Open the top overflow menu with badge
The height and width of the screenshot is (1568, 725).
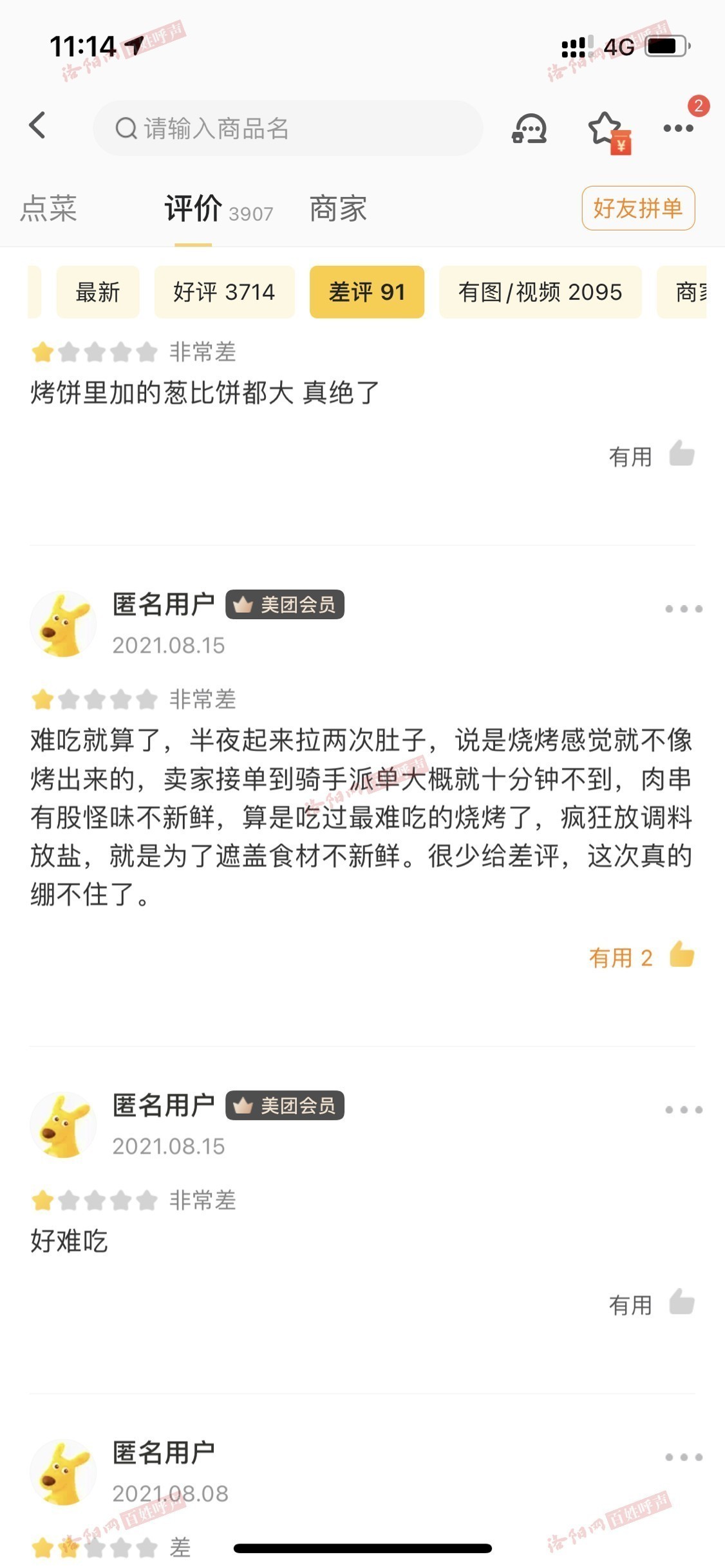679,127
